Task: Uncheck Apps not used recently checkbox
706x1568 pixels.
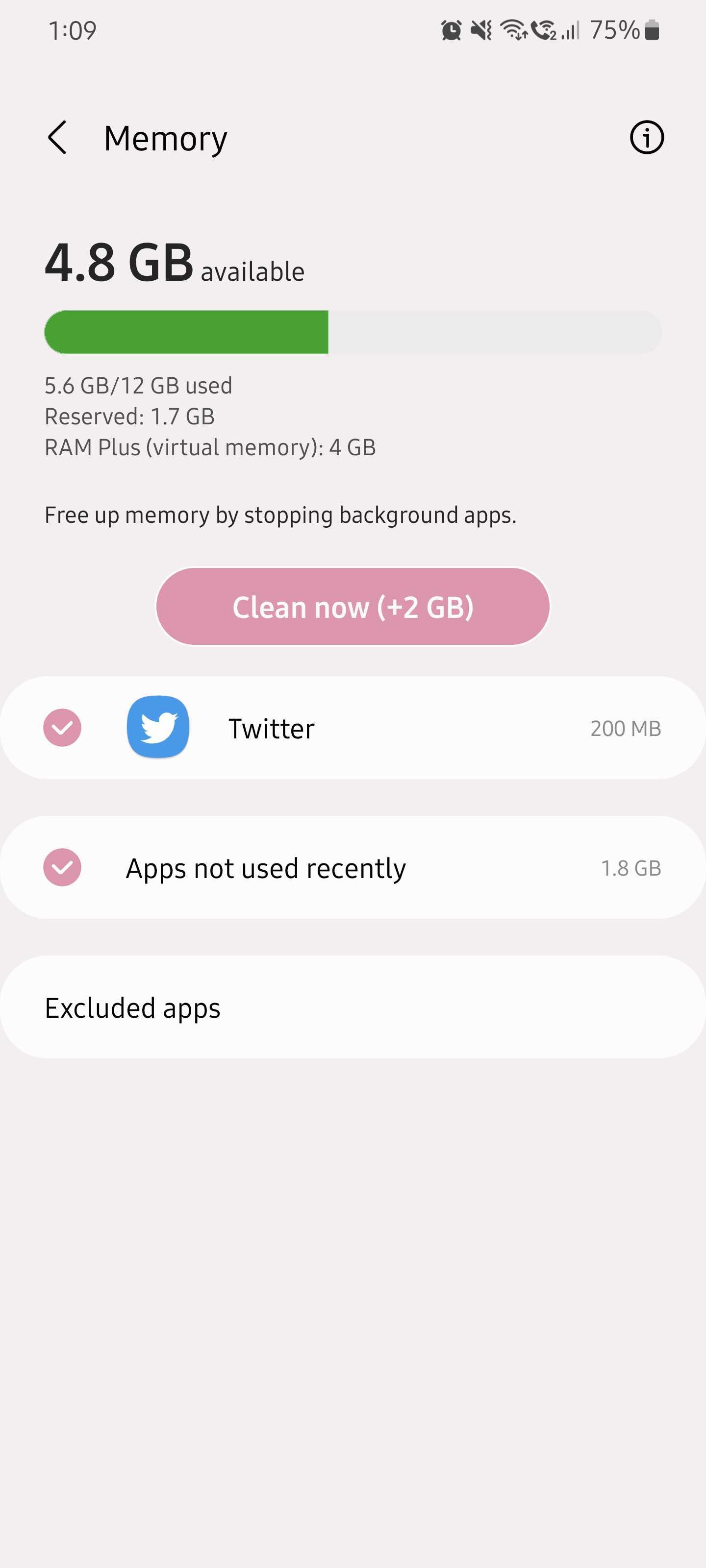Action: click(x=62, y=867)
